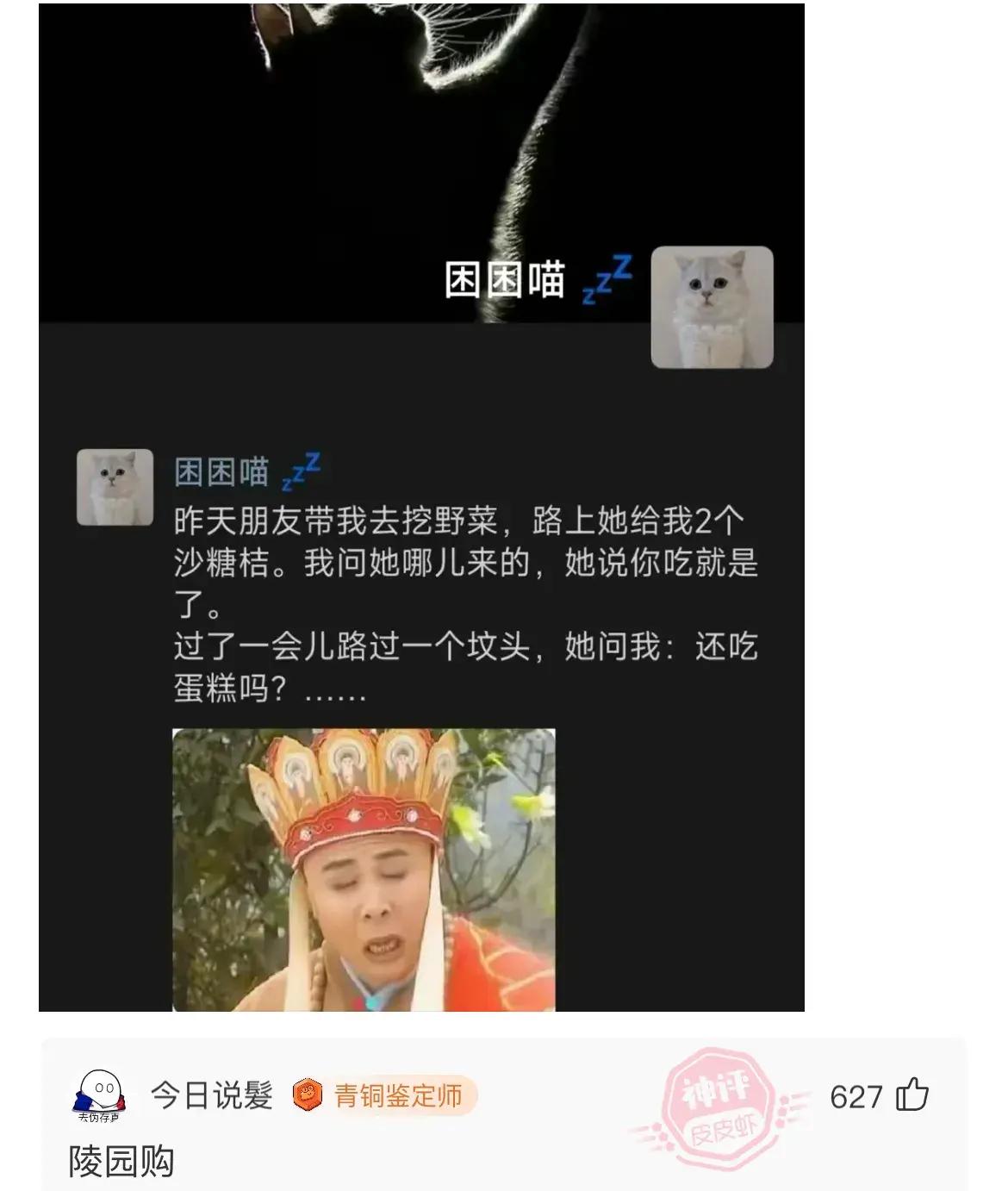Image resolution: width=1008 pixels, height=1191 pixels.
Task: Tap the 青铜鉴定师 badge
Action: click(x=384, y=1095)
